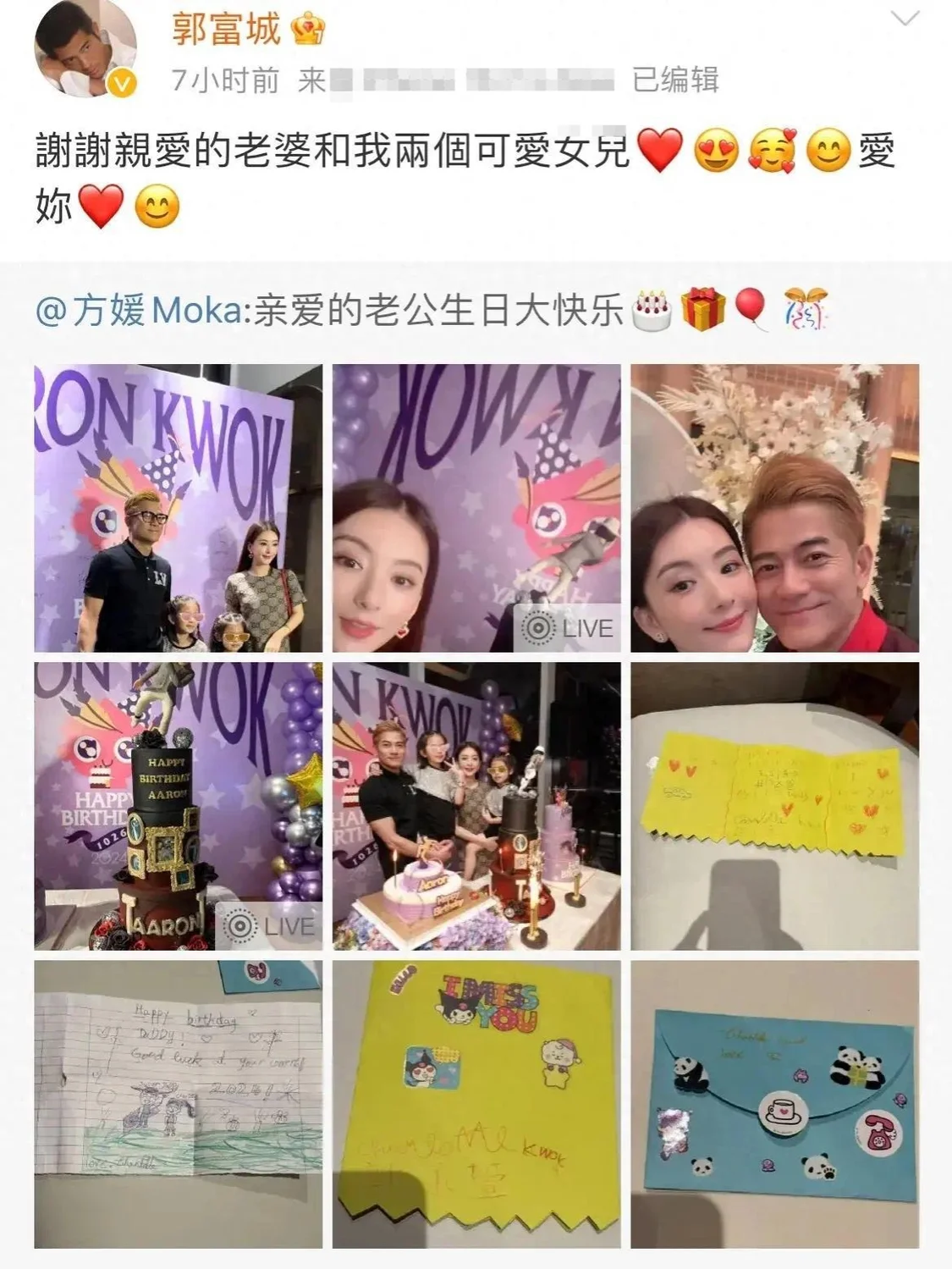
Task: Open 郭富城's profile avatar
Action: click(85, 52)
